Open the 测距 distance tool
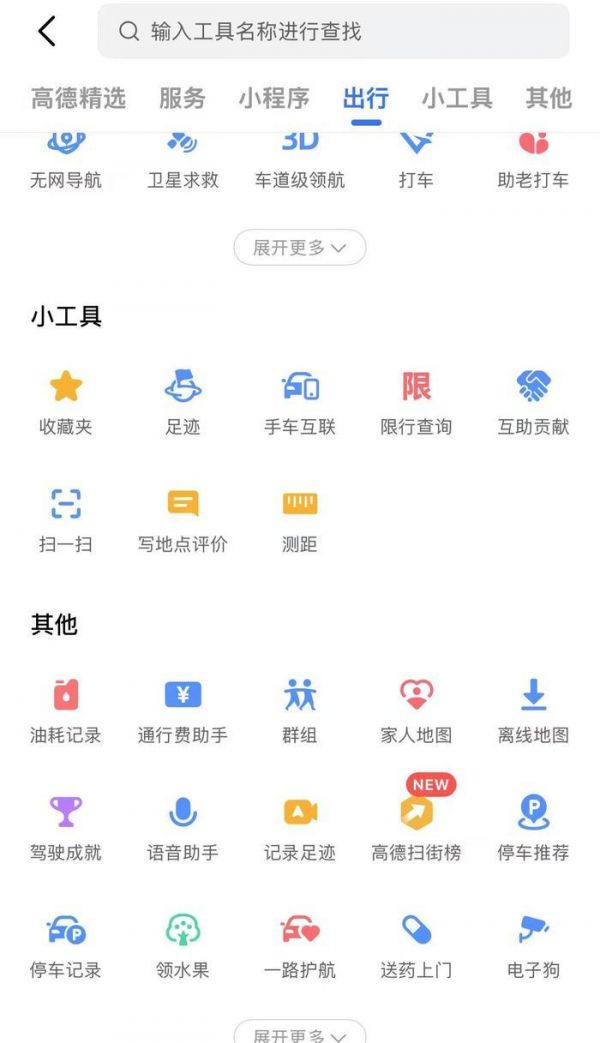Viewport: 600px width, 1043px height. 300,520
